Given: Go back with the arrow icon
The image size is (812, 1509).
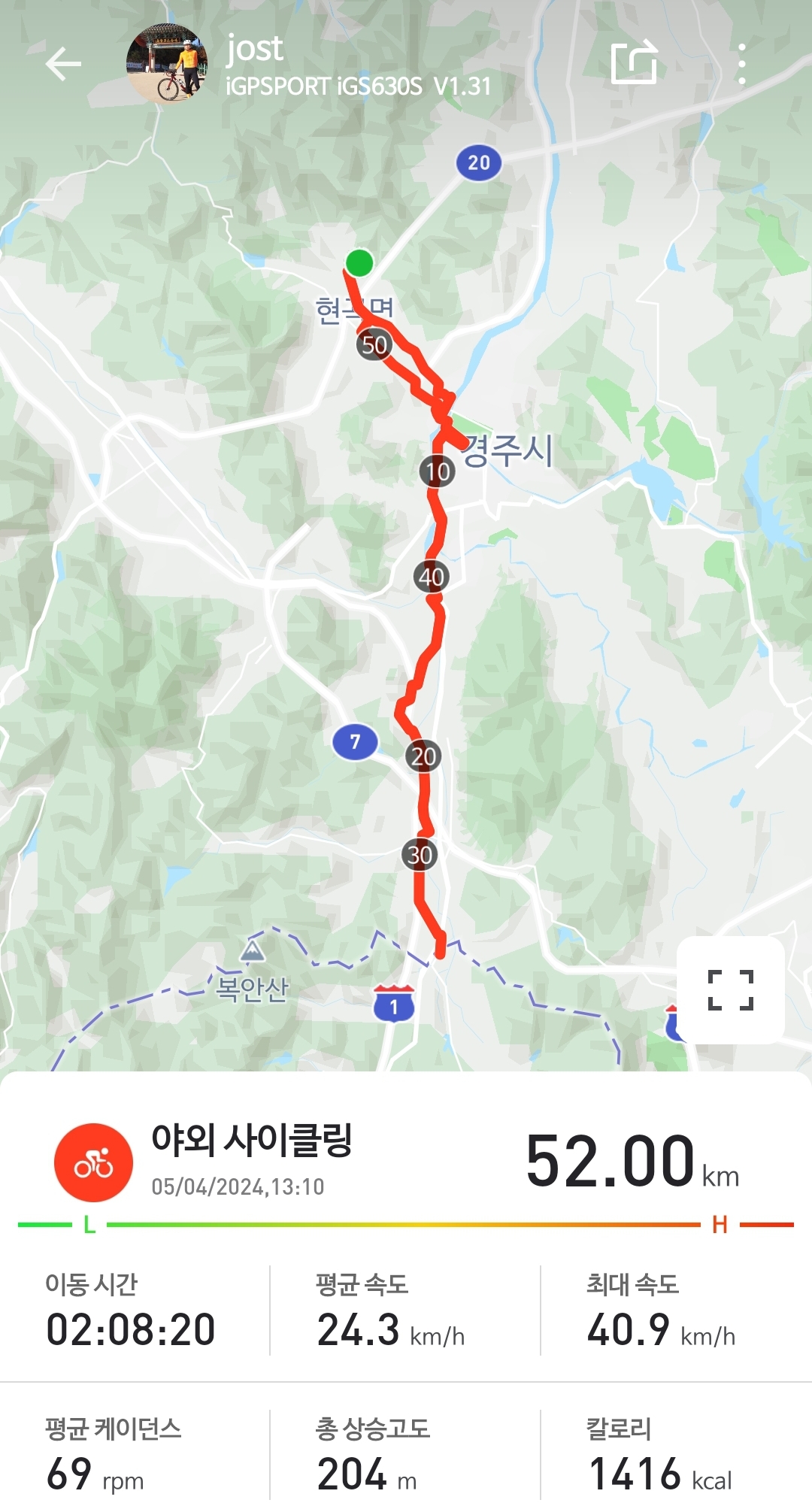Looking at the screenshot, I should click(63, 64).
